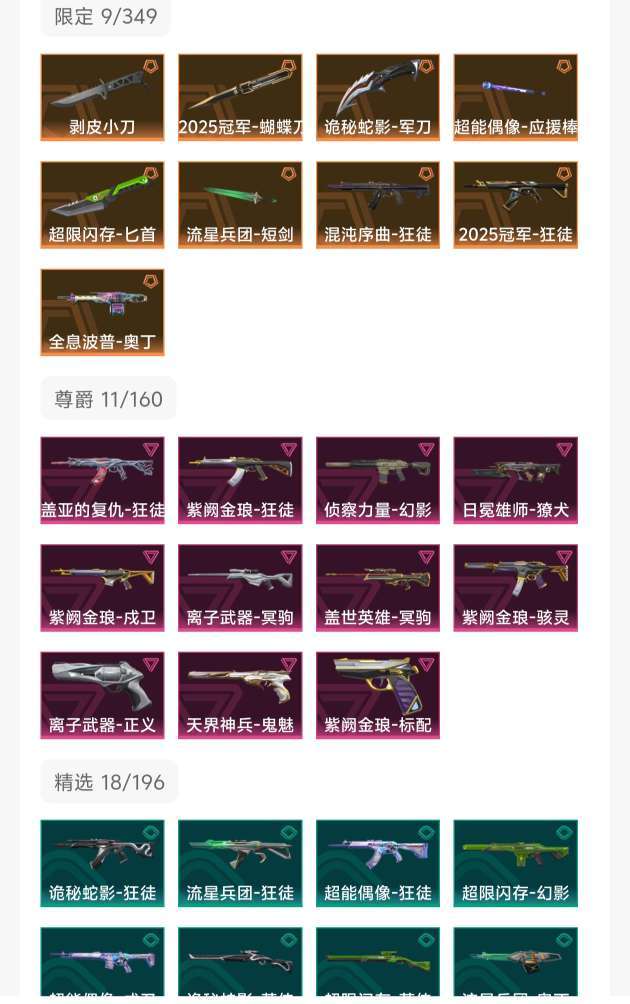Open the 紫阙金琅-狂徒 tile
The height and width of the screenshot is (1004, 630).
tap(240, 480)
